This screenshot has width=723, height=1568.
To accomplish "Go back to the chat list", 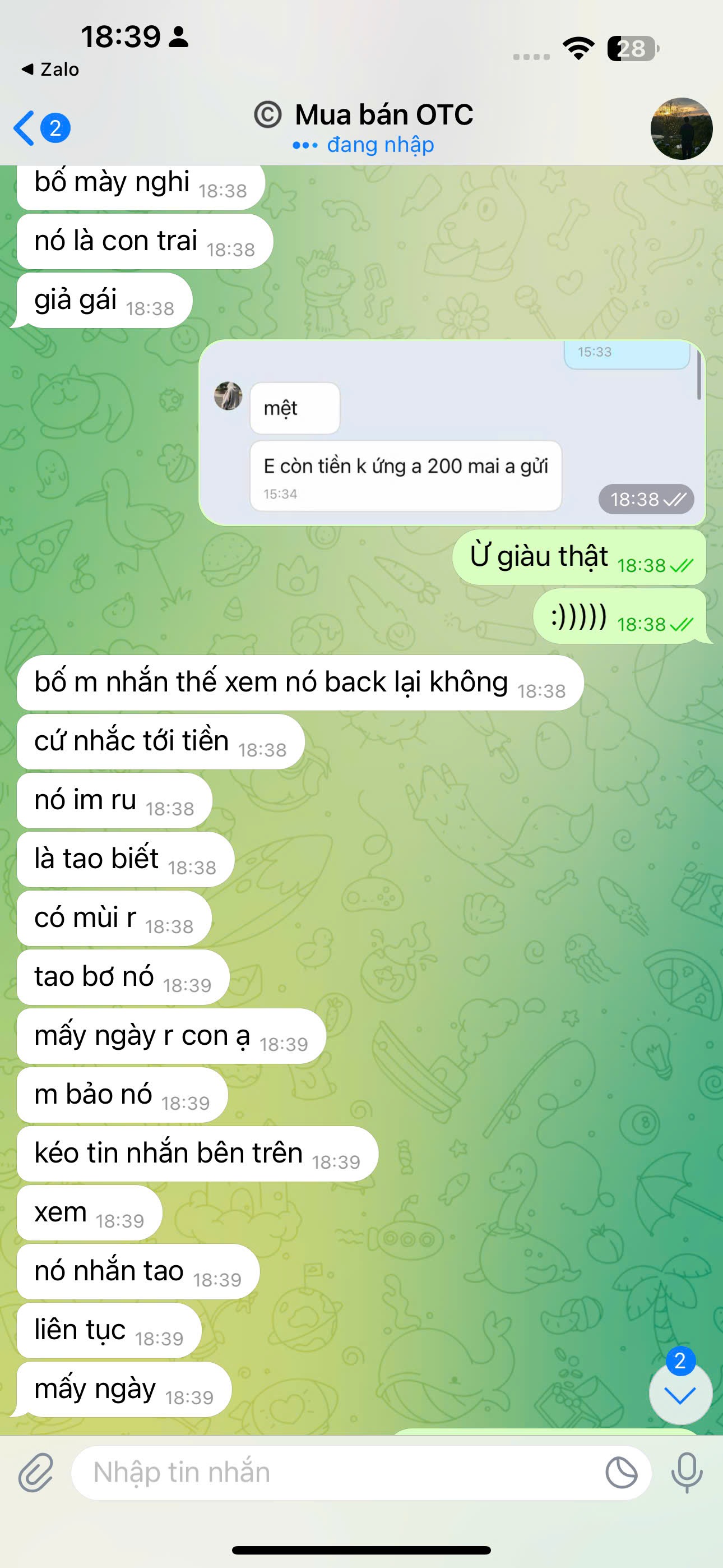I will tap(41, 128).
